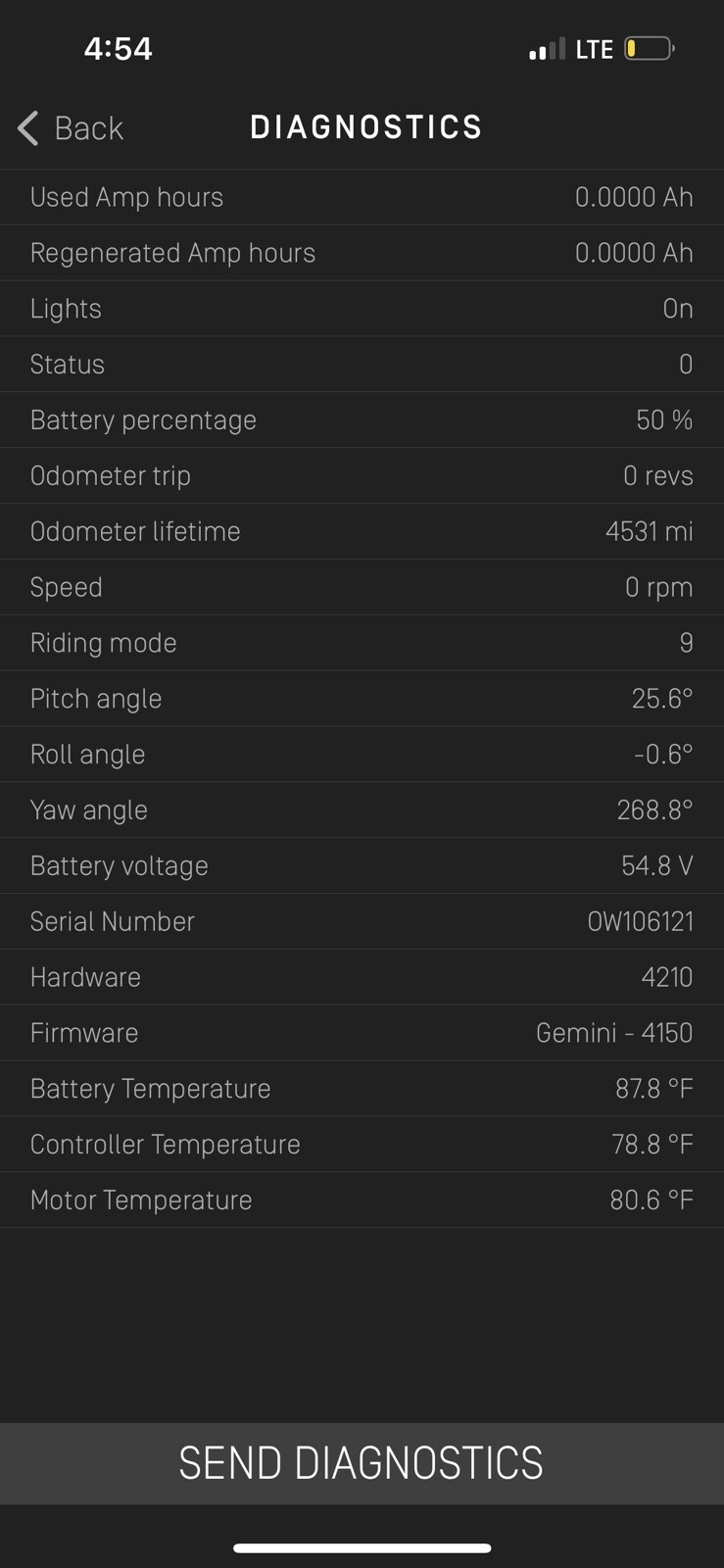This screenshot has width=724, height=1568.
Task: Tap the Regenerated Amp hours entry
Action: 362,252
